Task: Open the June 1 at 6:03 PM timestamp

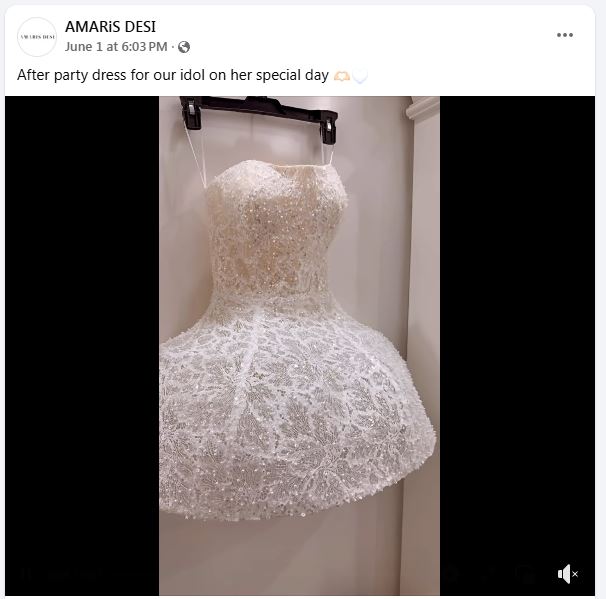Action: tap(116, 47)
